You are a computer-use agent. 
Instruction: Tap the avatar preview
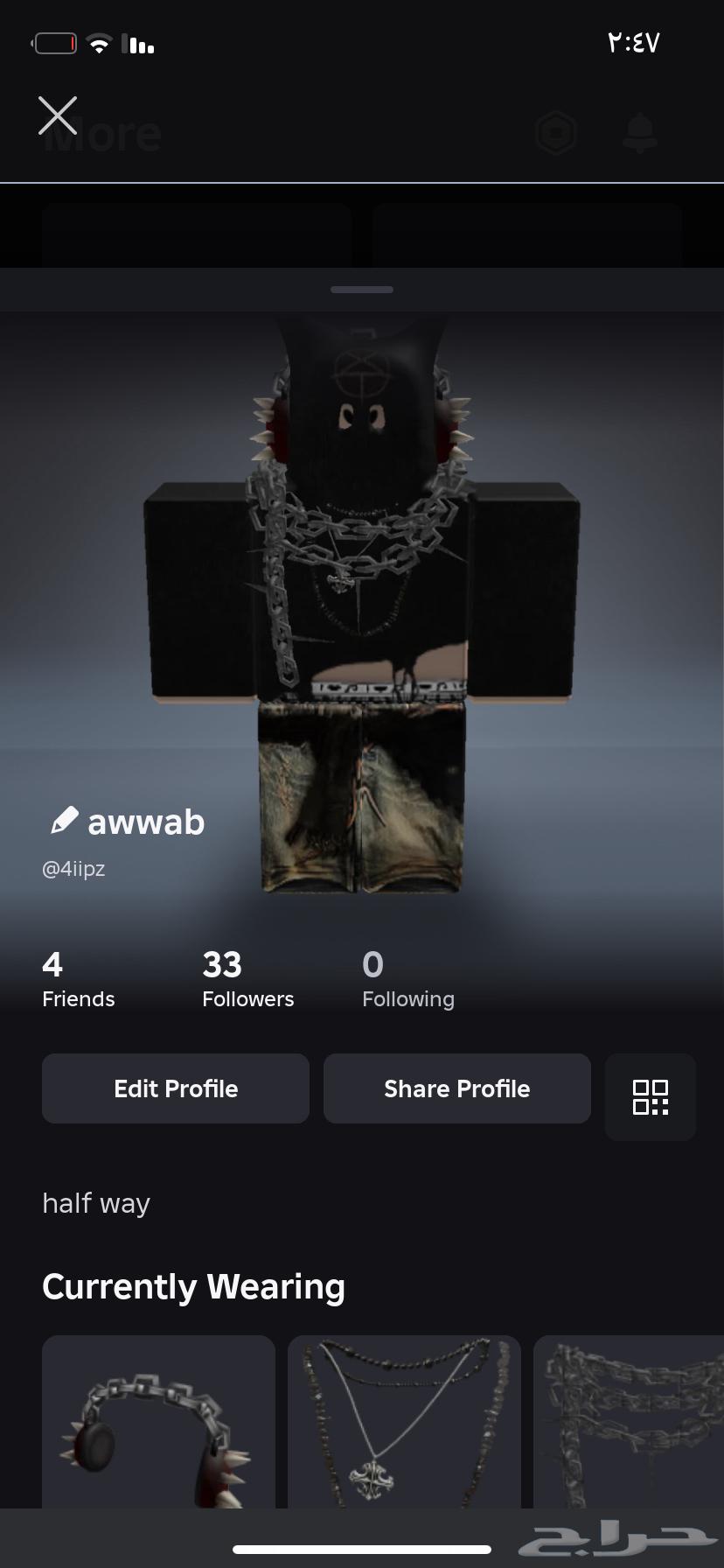(x=362, y=604)
